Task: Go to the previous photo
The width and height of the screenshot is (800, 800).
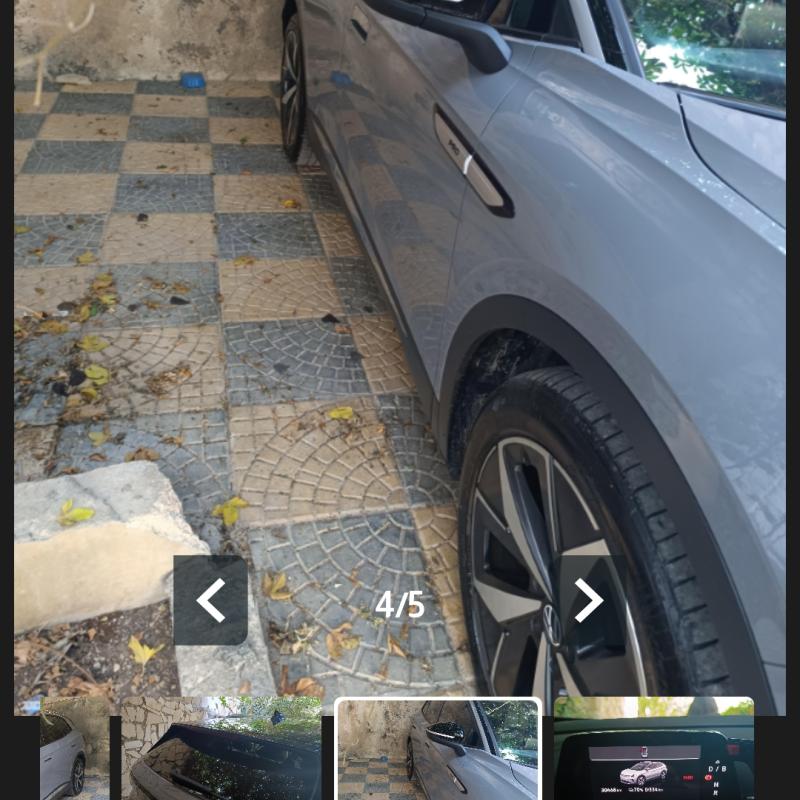Action: (210, 600)
